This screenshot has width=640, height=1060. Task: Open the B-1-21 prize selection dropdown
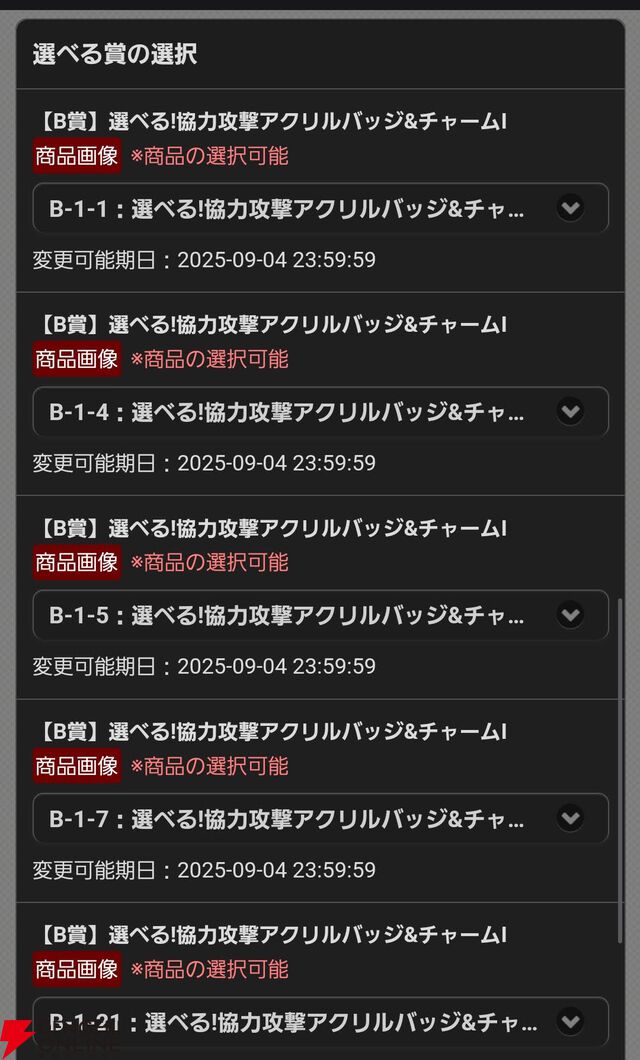click(x=320, y=1021)
